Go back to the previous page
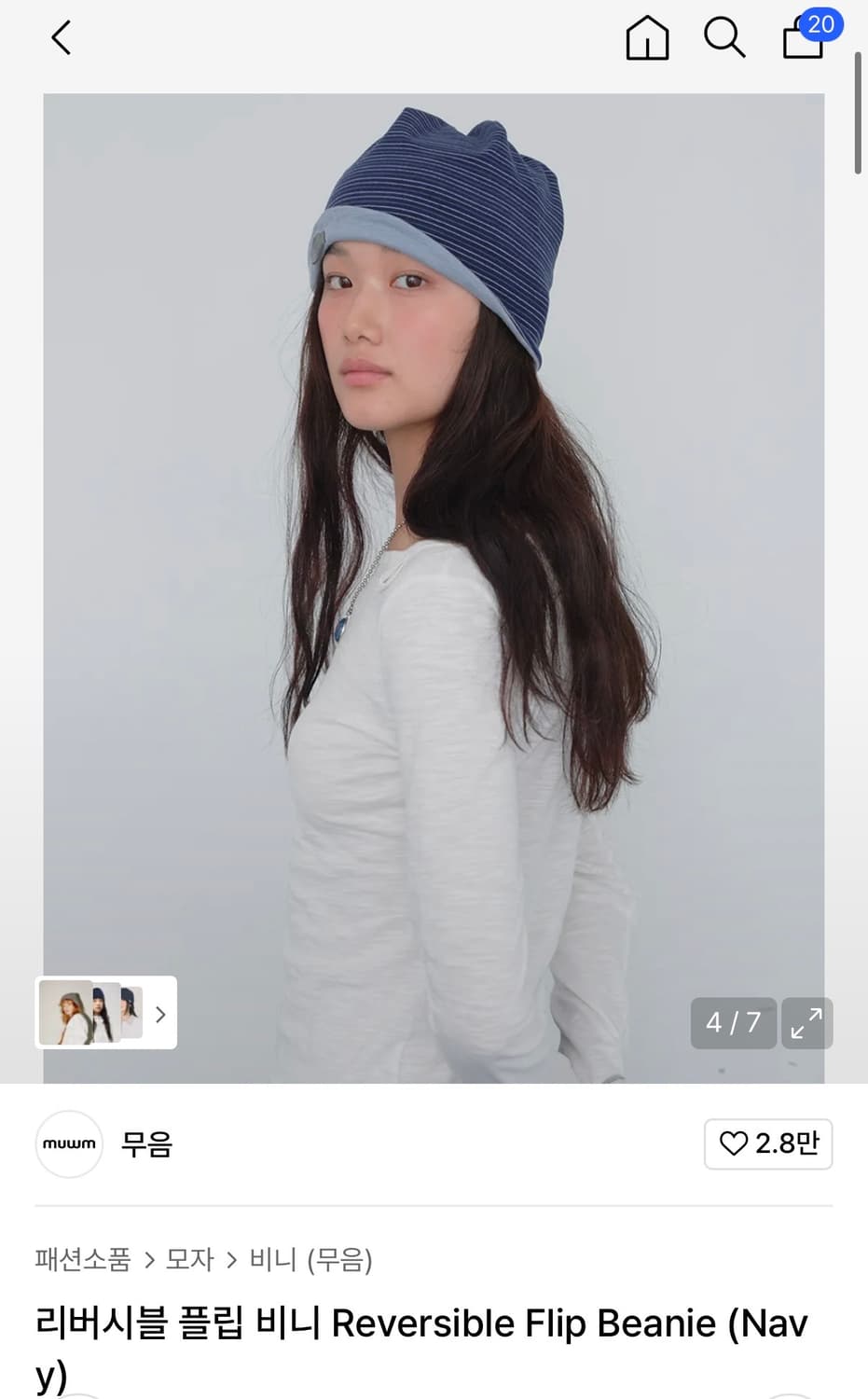The height and width of the screenshot is (1399, 868). (x=62, y=38)
